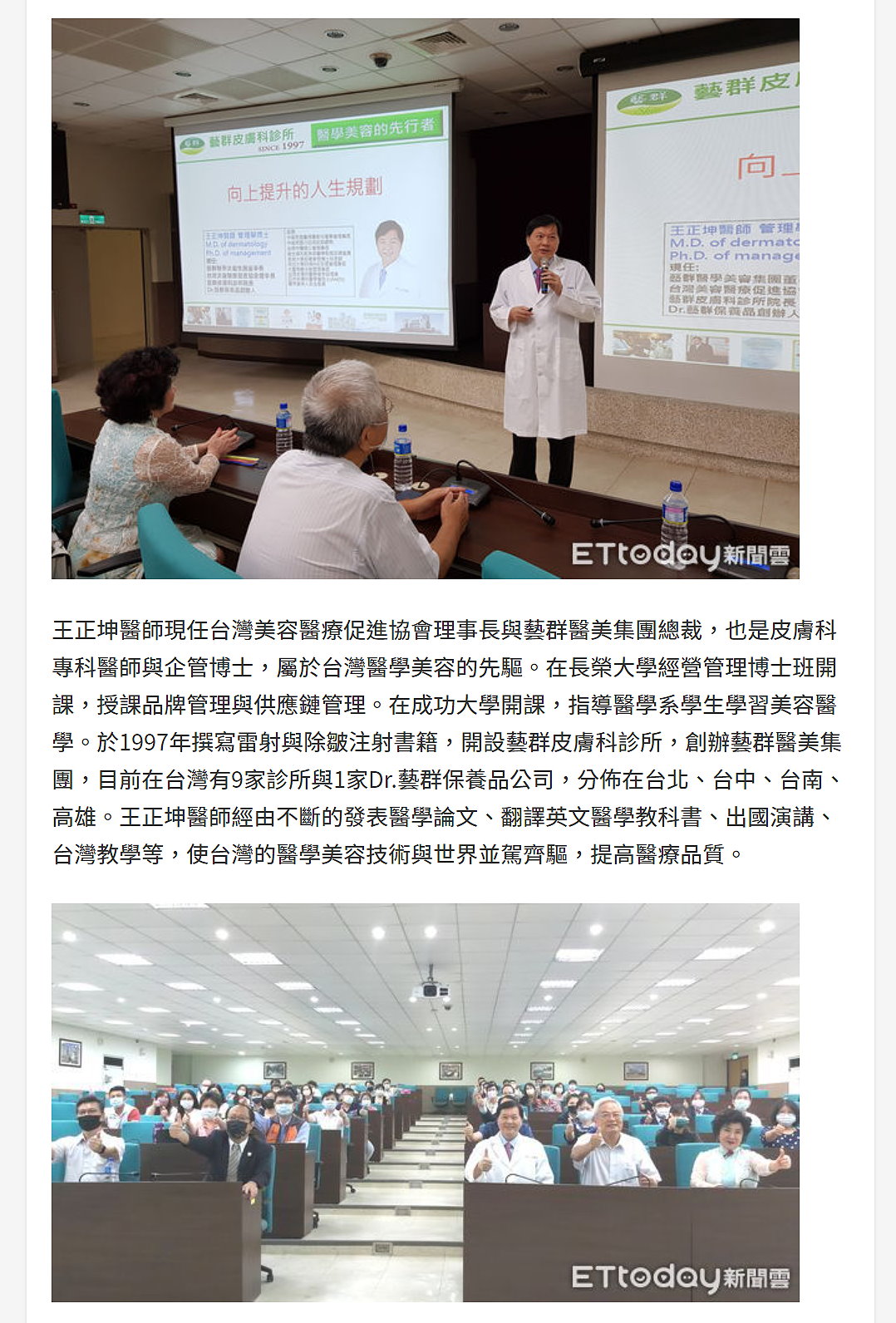Open the photo of the doctor lecturing

(425, 298)
